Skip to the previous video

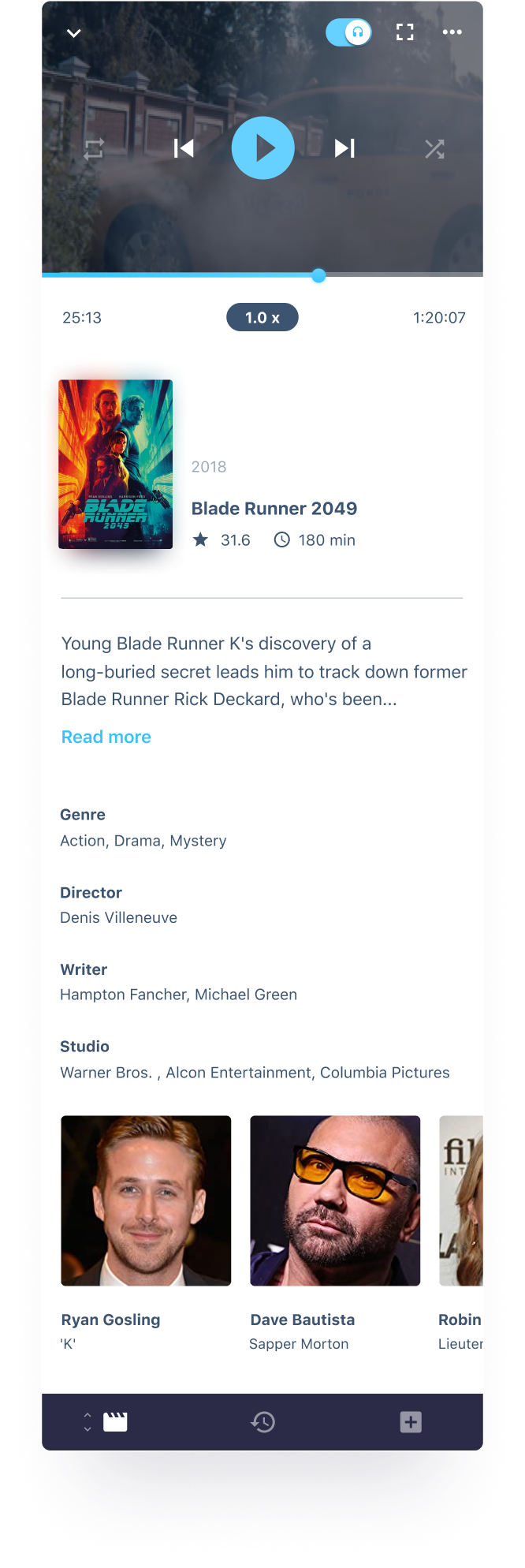point(184,148)
